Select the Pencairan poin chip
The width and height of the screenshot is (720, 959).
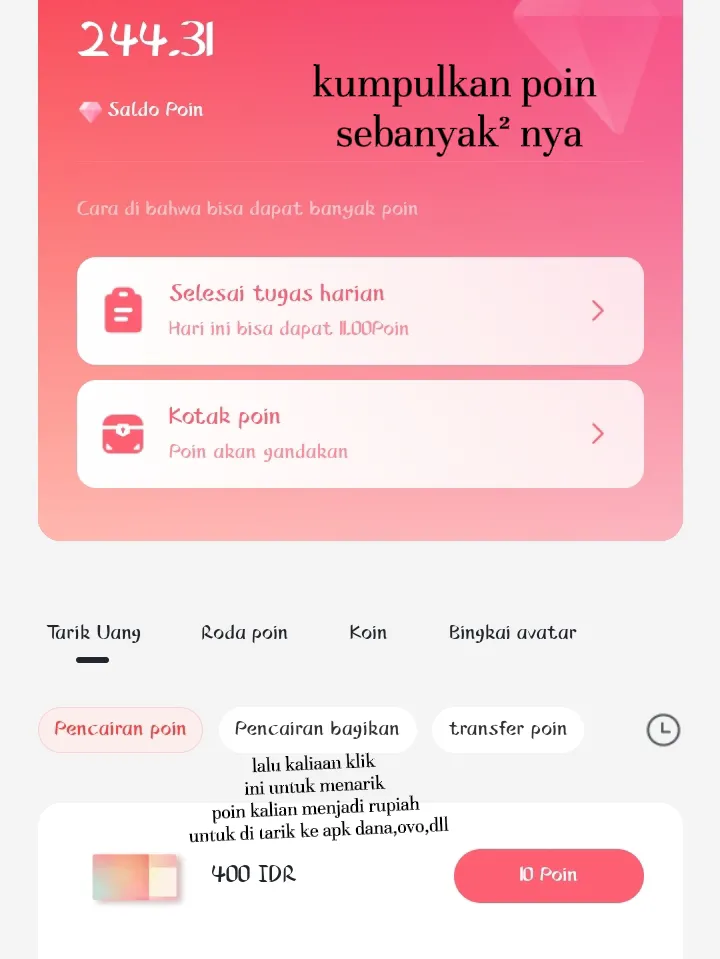coord(120,729)
